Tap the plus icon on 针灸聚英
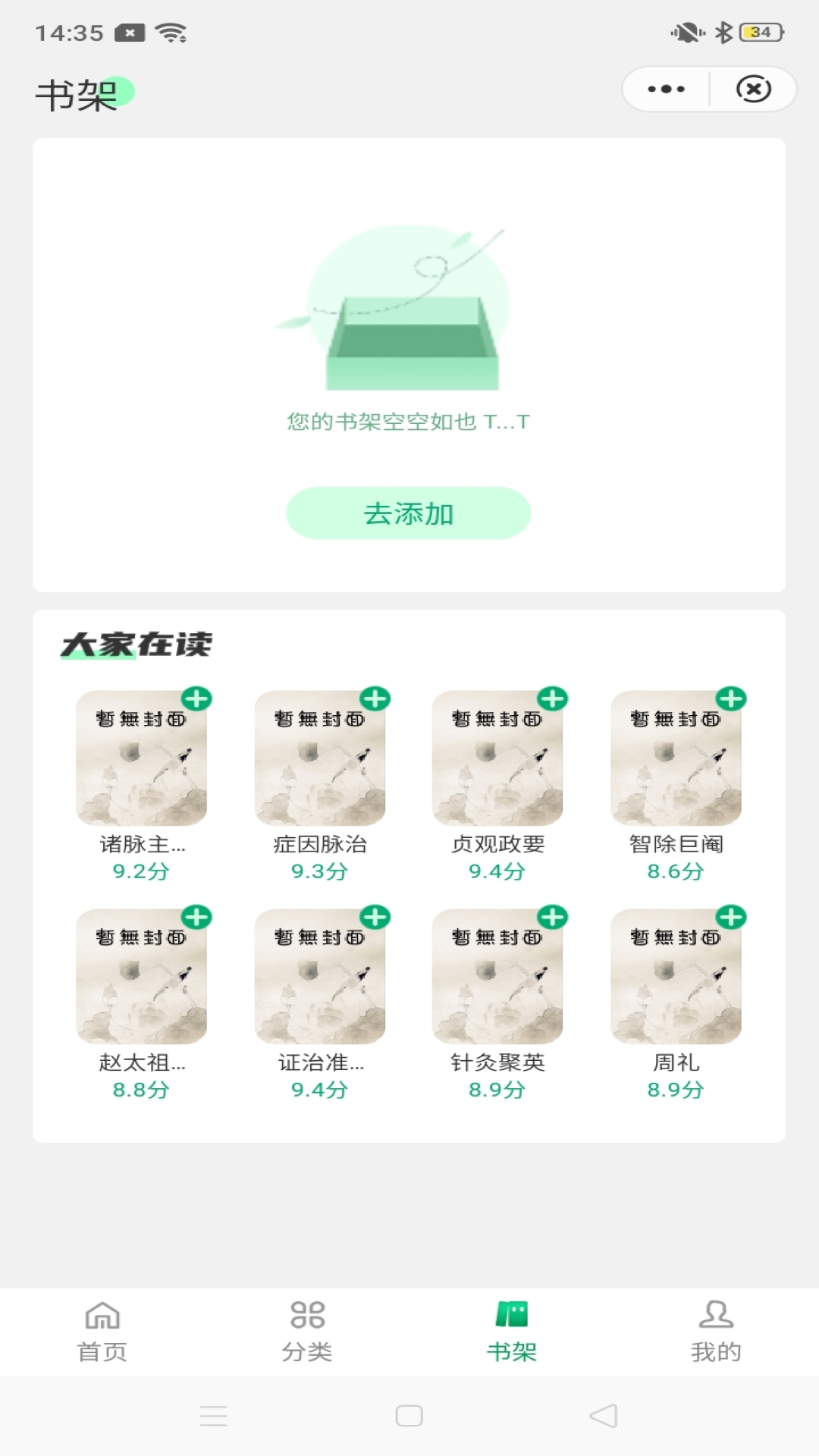The image size is (819, 1456). 553,917
